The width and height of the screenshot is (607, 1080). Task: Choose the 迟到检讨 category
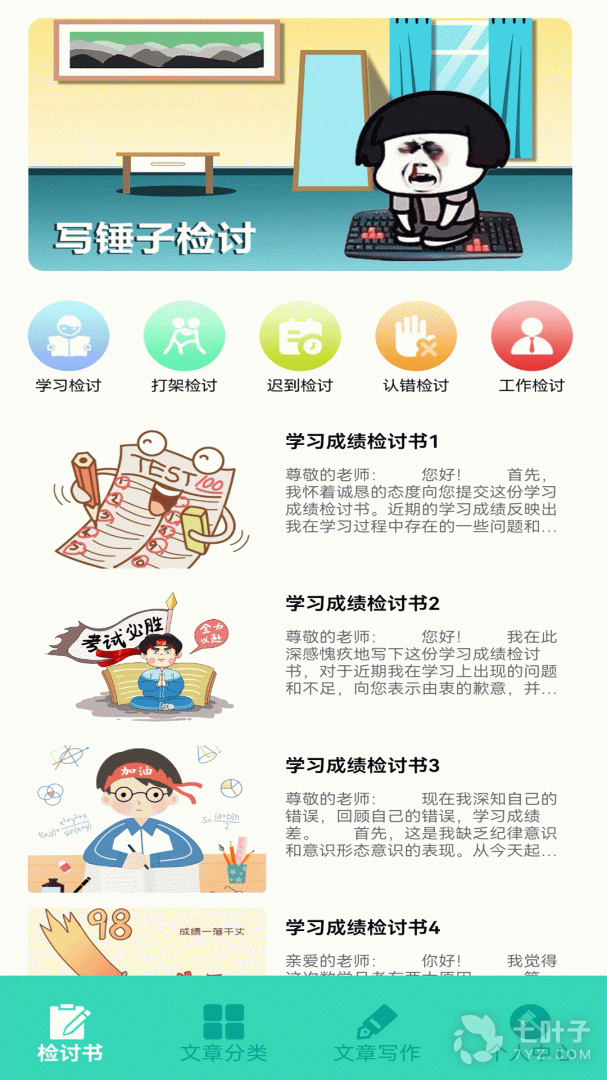300,346
